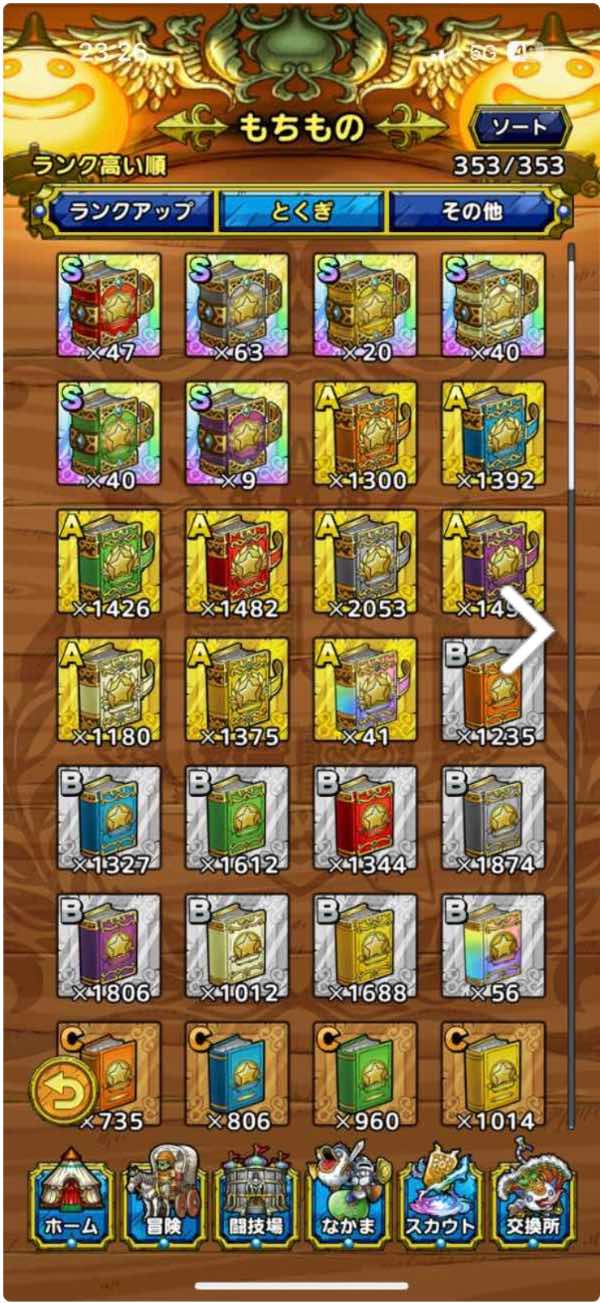Choose the A-rank book with ×2053
Image resolution: width=600 pixels, height=1303 pixels.
366,562
